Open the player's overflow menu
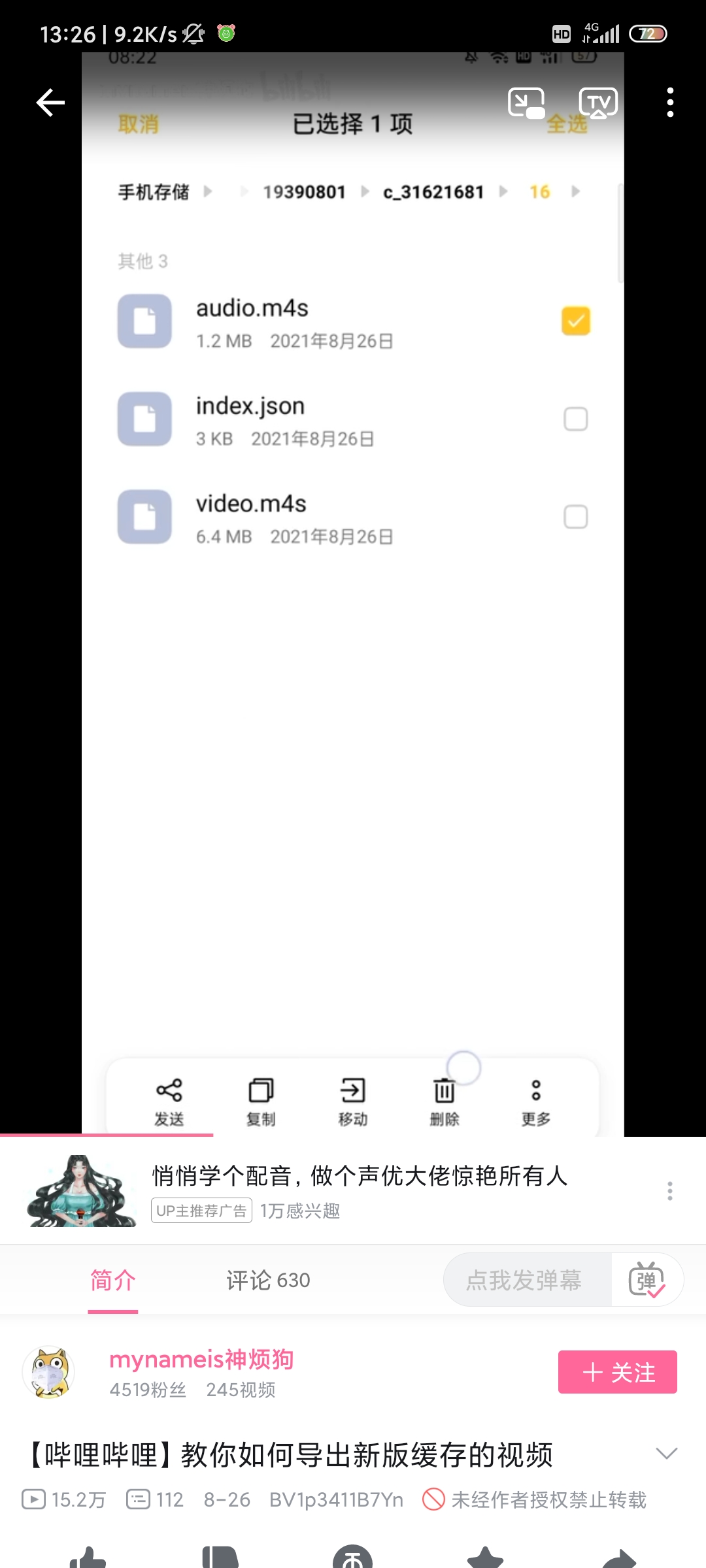The height and width of the screenshot is (1568, 706). 670,103
